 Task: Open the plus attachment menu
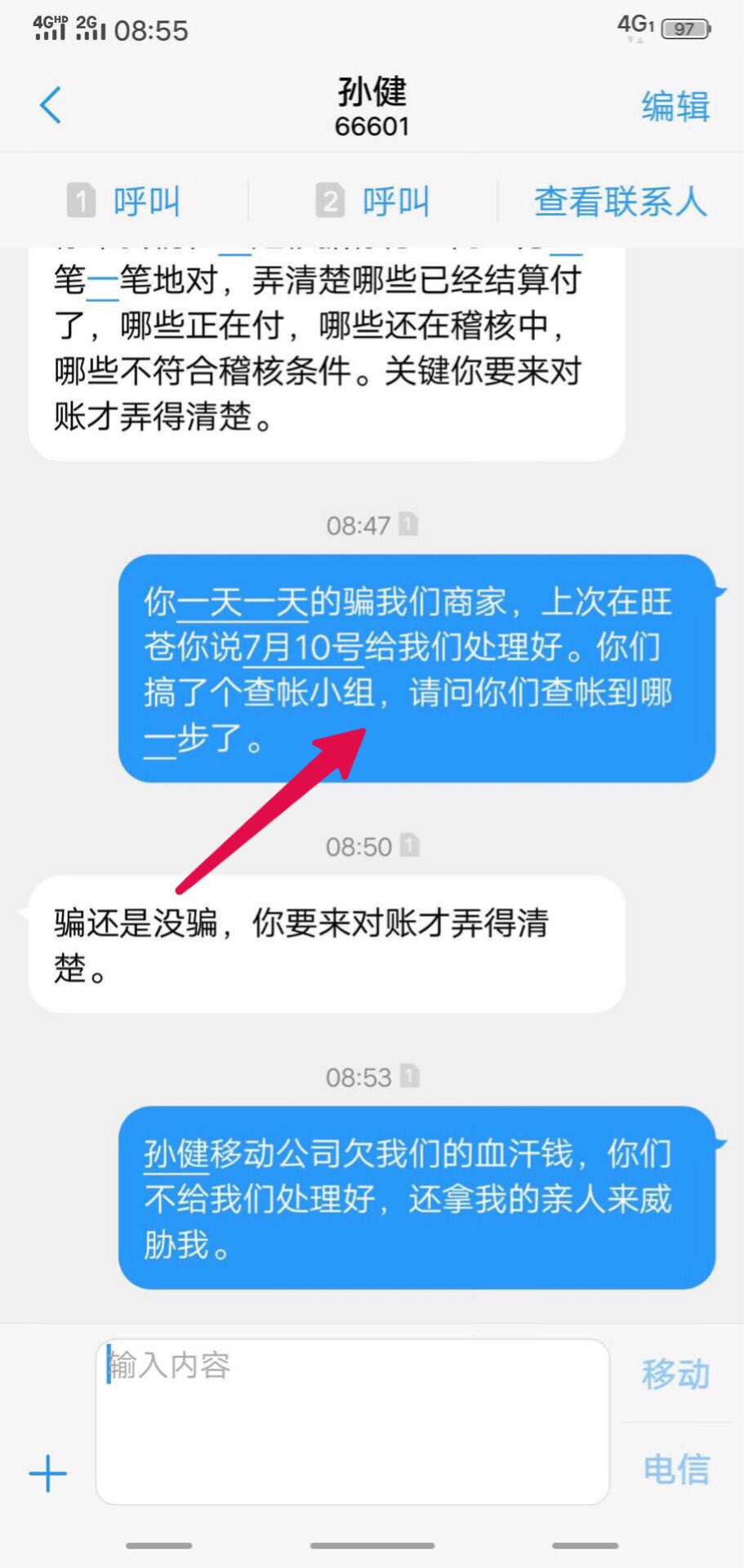tap(48, 1473)
